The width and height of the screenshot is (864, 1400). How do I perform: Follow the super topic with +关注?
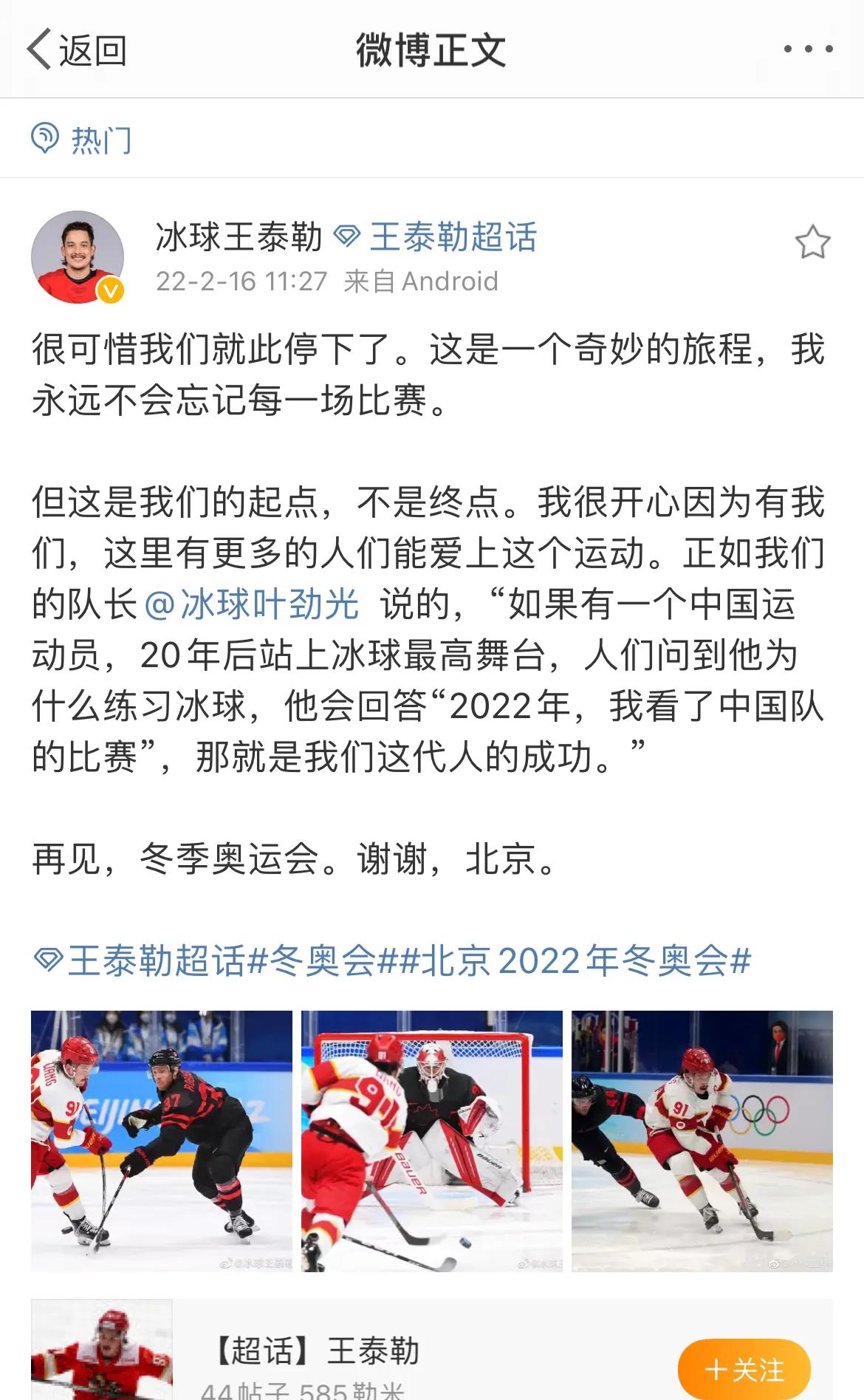(744, 1368)
